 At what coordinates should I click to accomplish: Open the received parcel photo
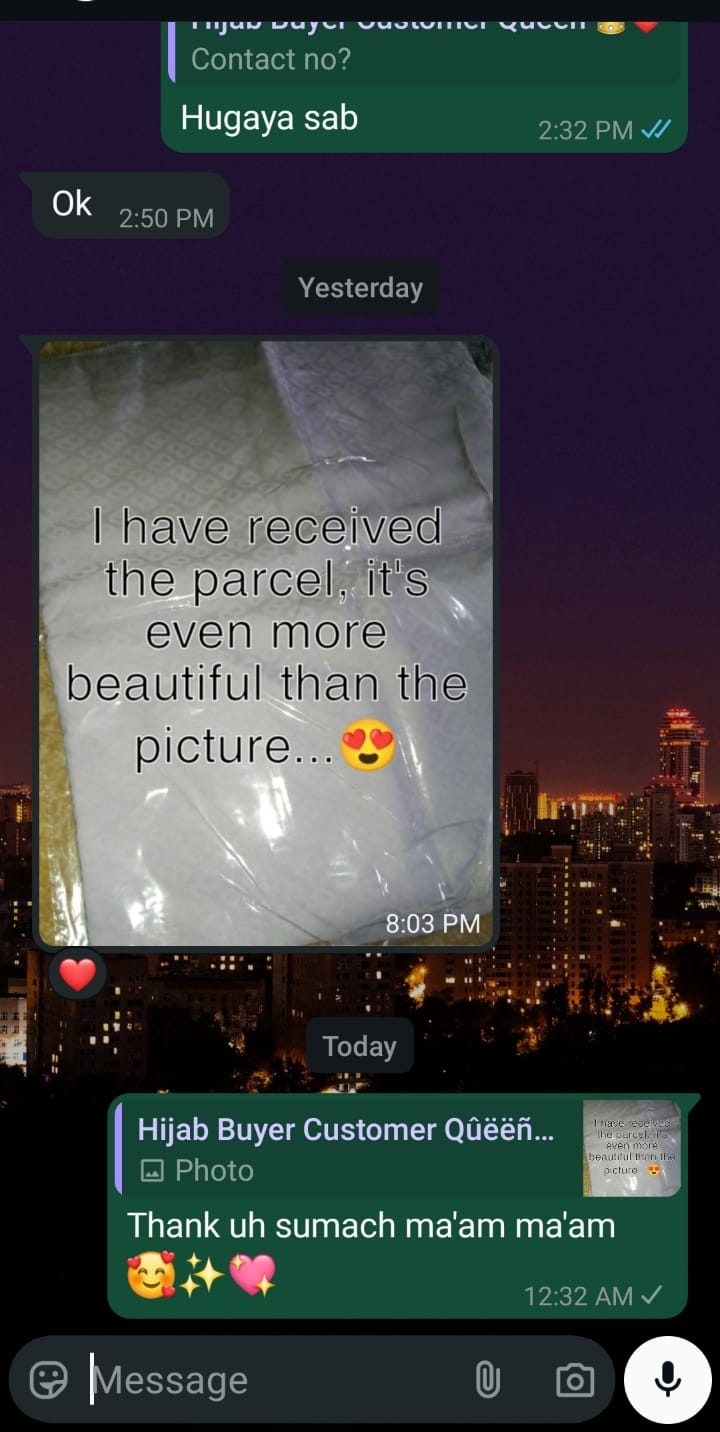click(266, 642)
